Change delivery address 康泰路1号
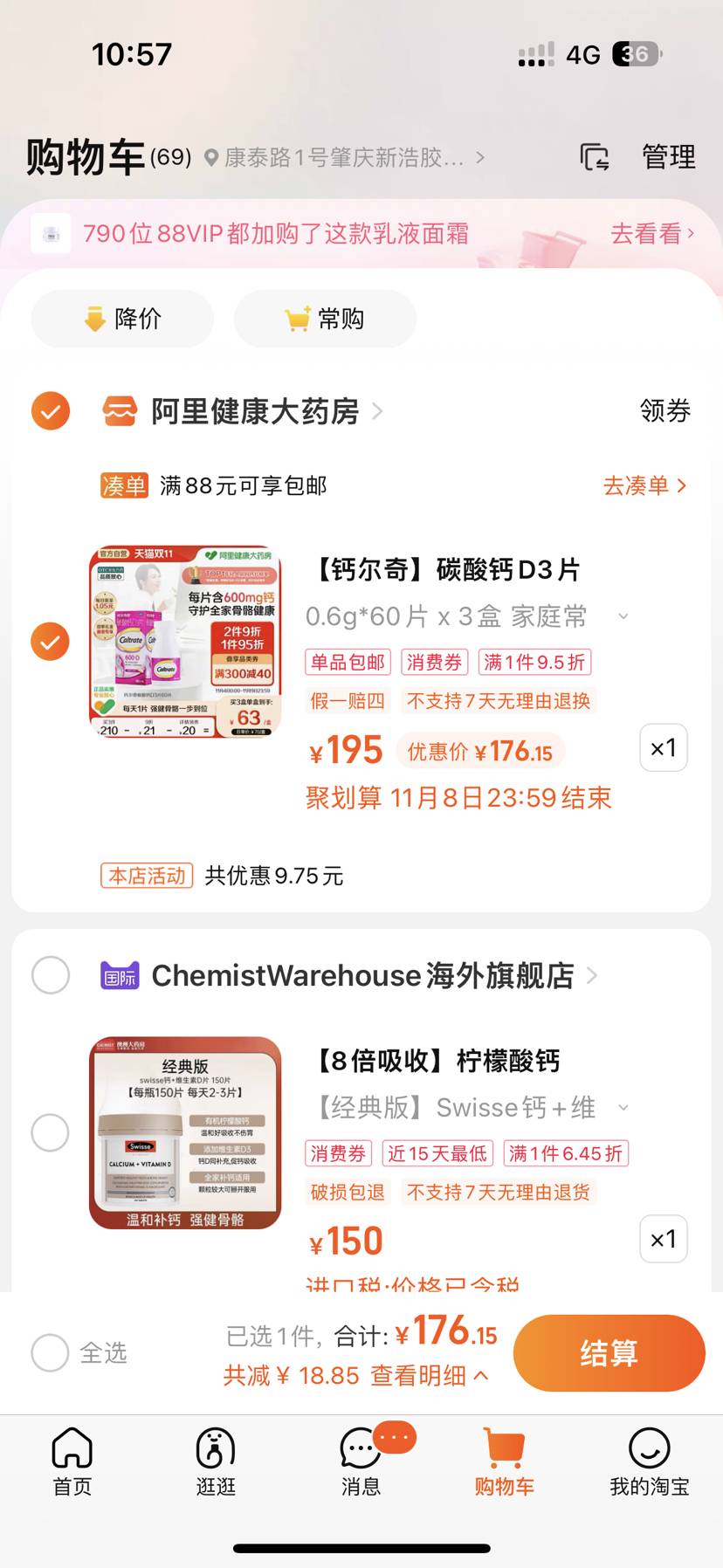The image size is (723, 1568). pyautogui.click(x=345, y=158)
